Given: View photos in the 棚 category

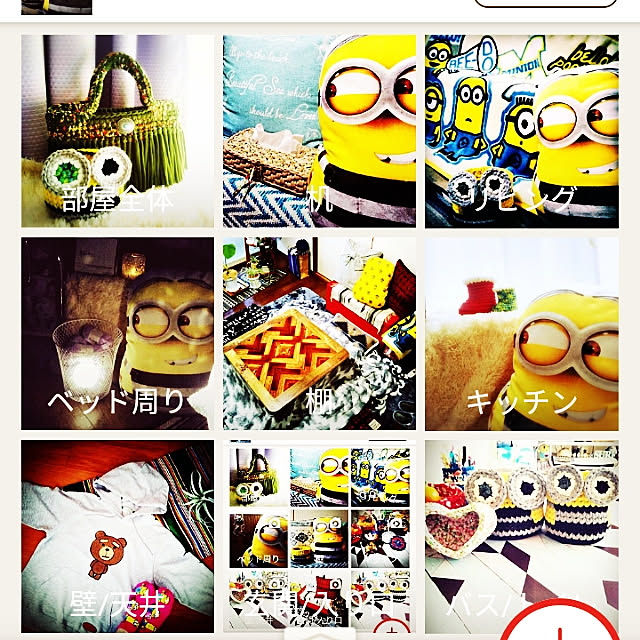Looking at the screenshot, I should click(x=319, y=333).
